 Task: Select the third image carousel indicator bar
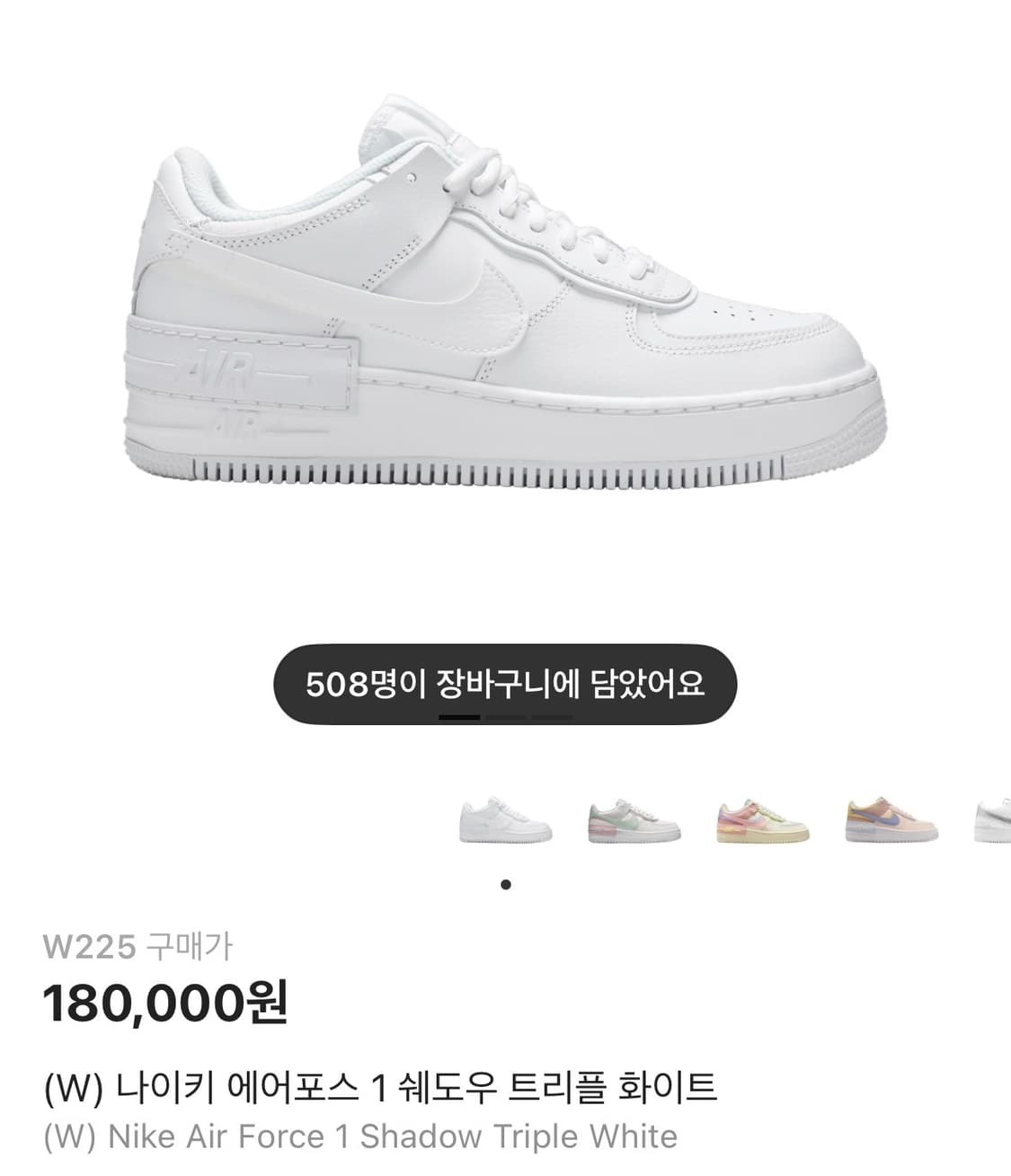pyautogui.click(x=552, y=718)
